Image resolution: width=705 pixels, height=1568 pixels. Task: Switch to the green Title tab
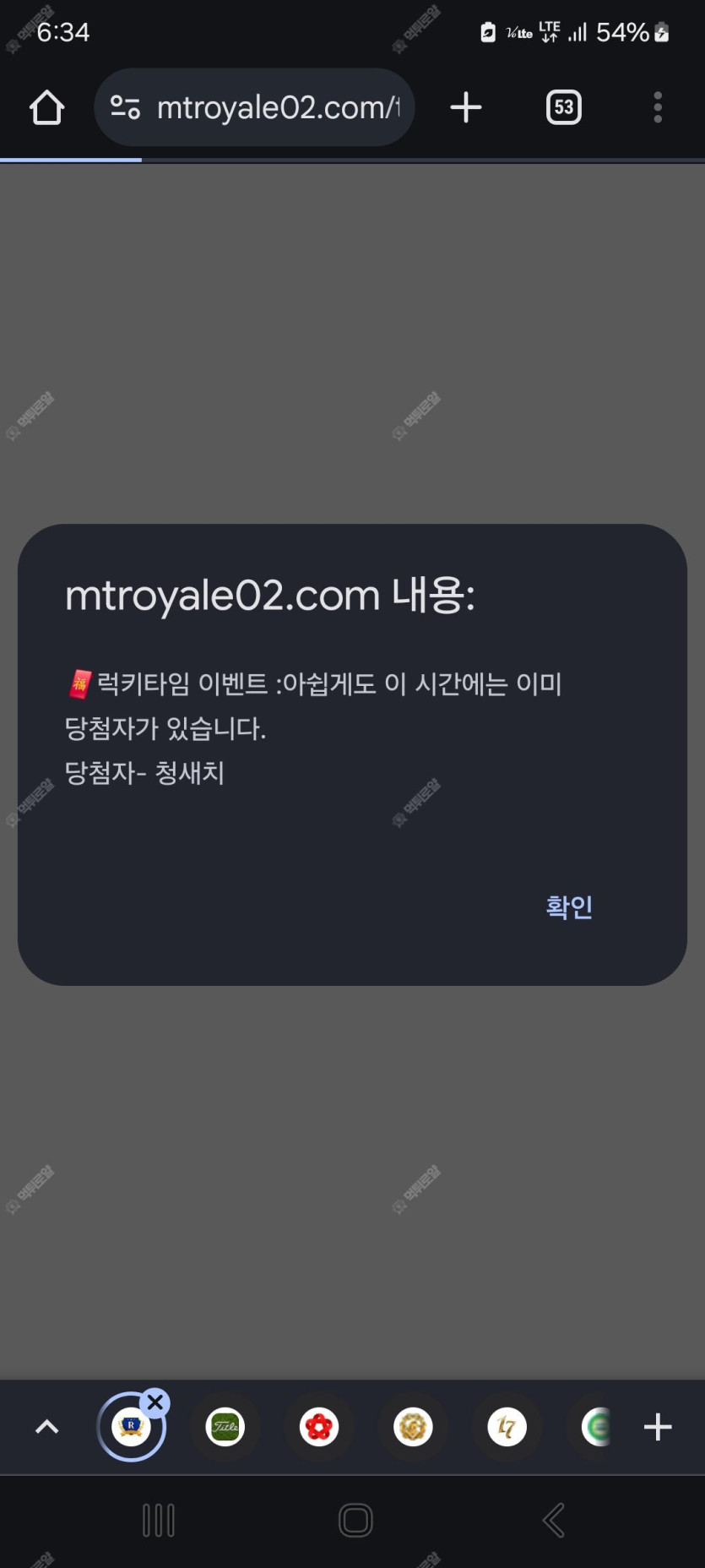tap(225, 1428)
